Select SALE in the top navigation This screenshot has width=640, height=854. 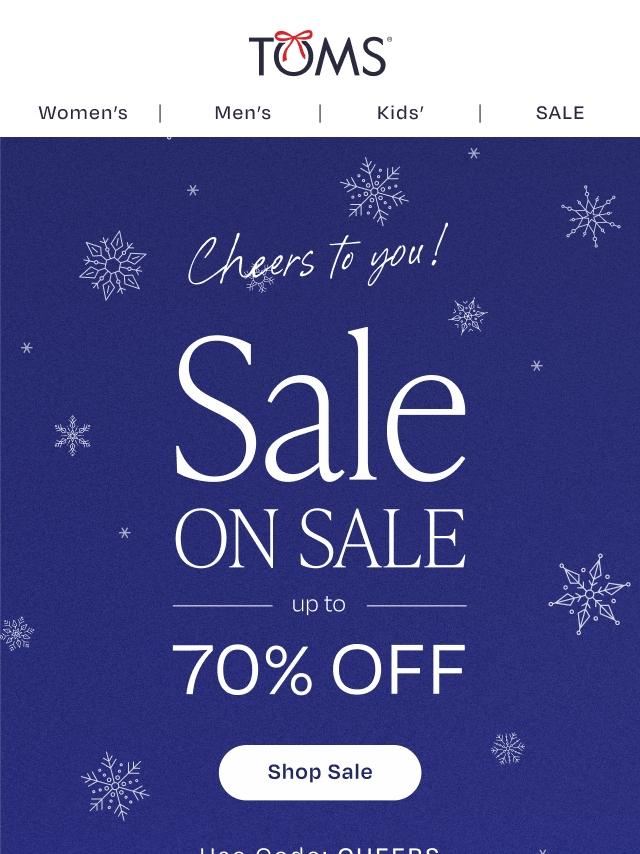click(560, 113)
